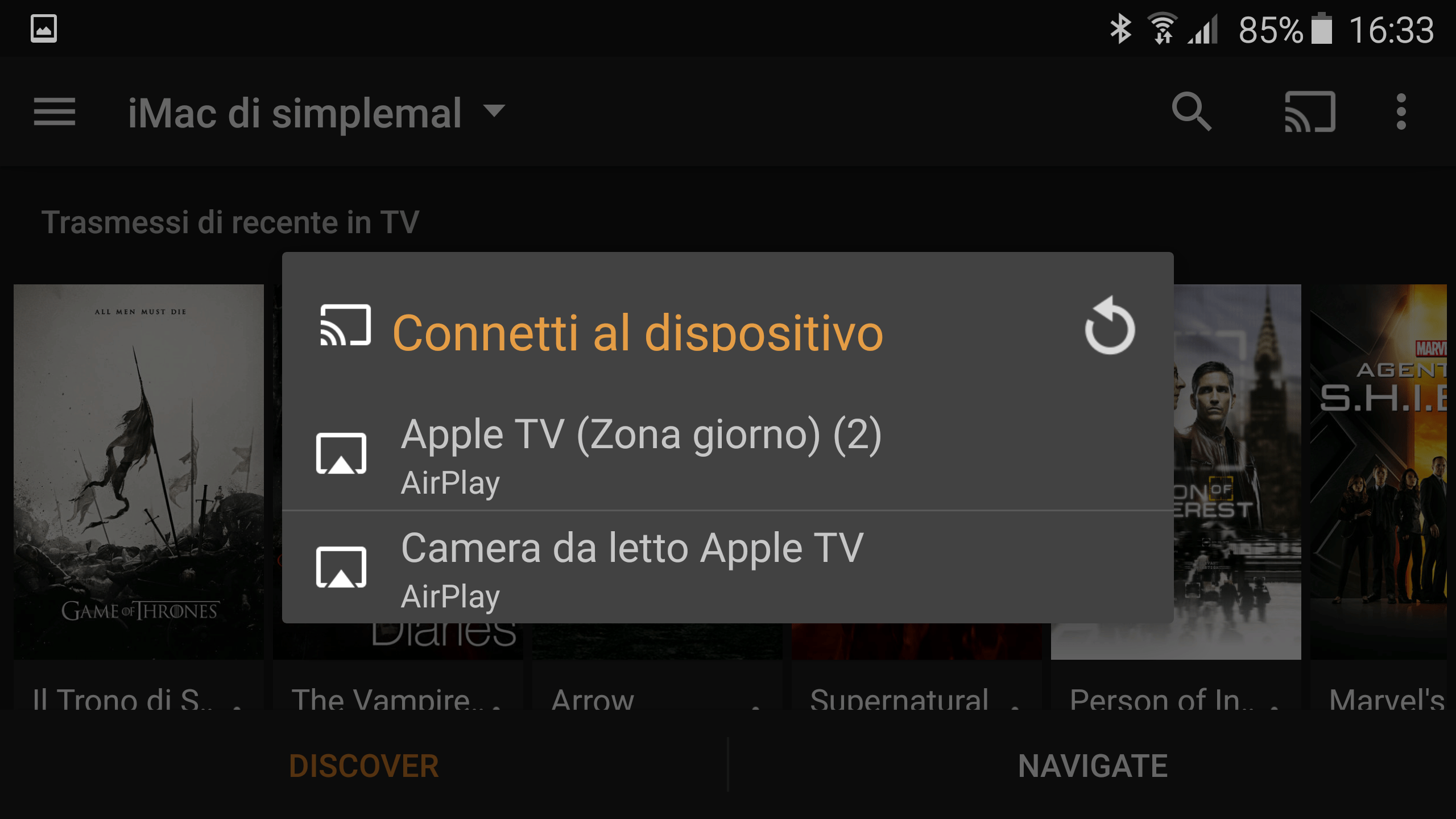This screenshot has width=1456, height=819.
Task: Select Apple TV (Zona giorno) (2) AirPlay device
Action: click(x=727, y=454)
